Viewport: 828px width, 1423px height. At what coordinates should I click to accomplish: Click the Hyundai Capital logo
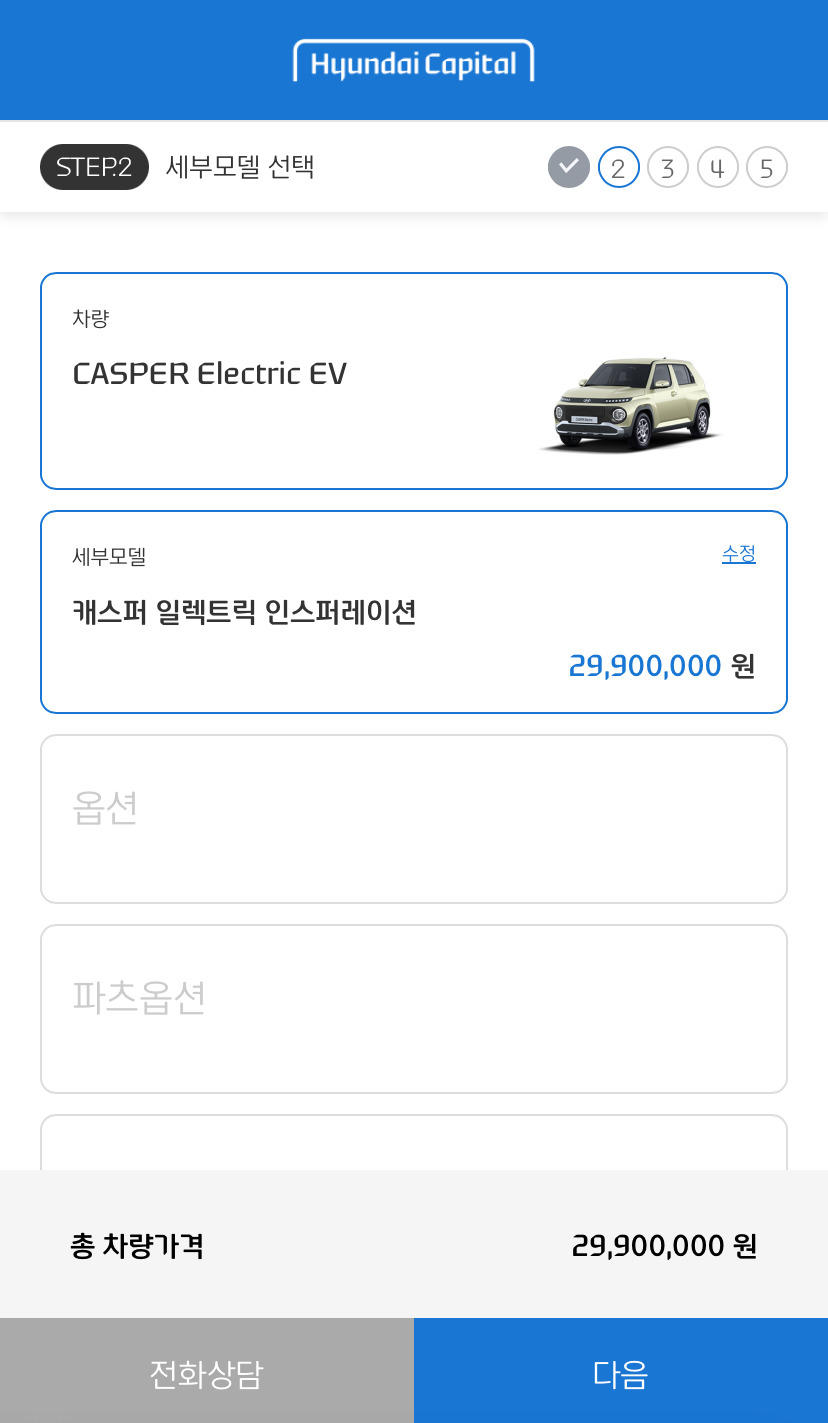coord(413,60)
